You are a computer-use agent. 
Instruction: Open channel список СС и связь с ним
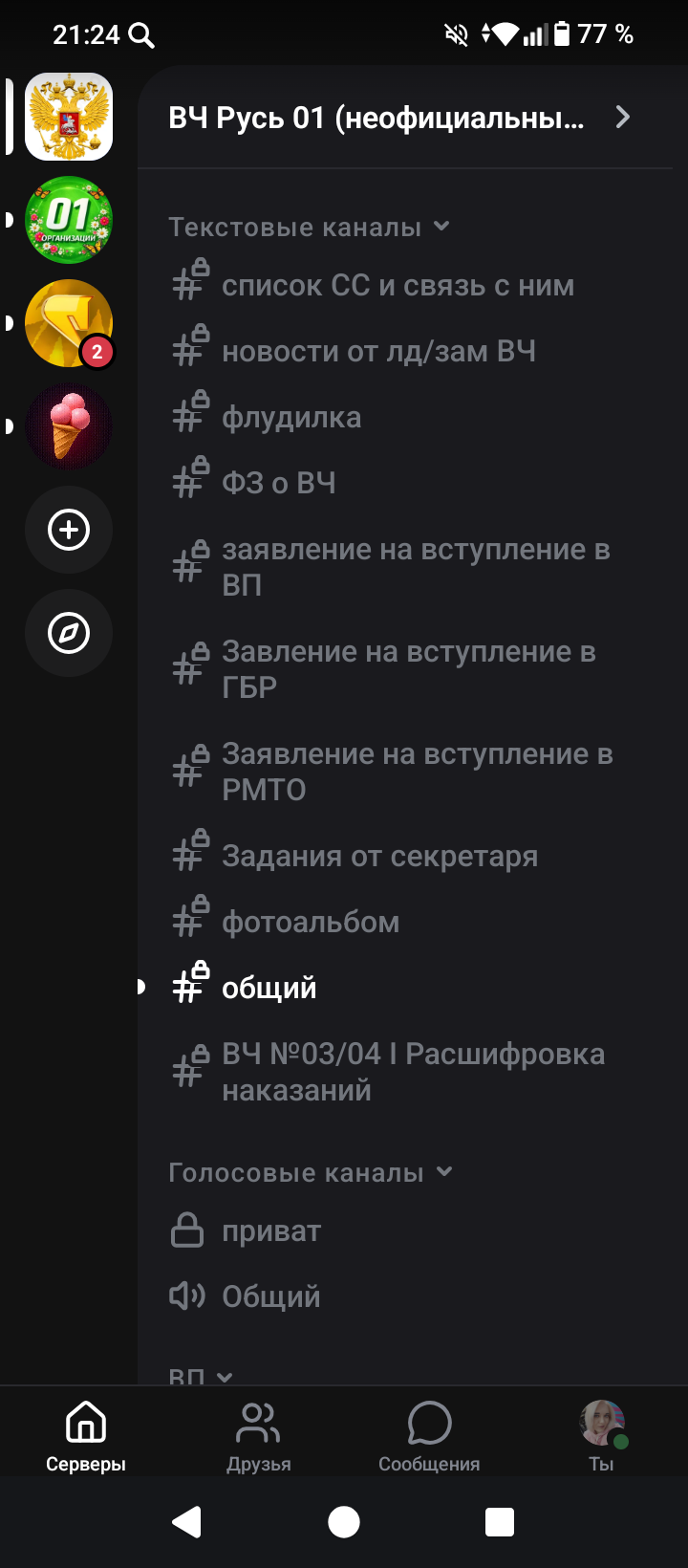click(x=398, y=286)
